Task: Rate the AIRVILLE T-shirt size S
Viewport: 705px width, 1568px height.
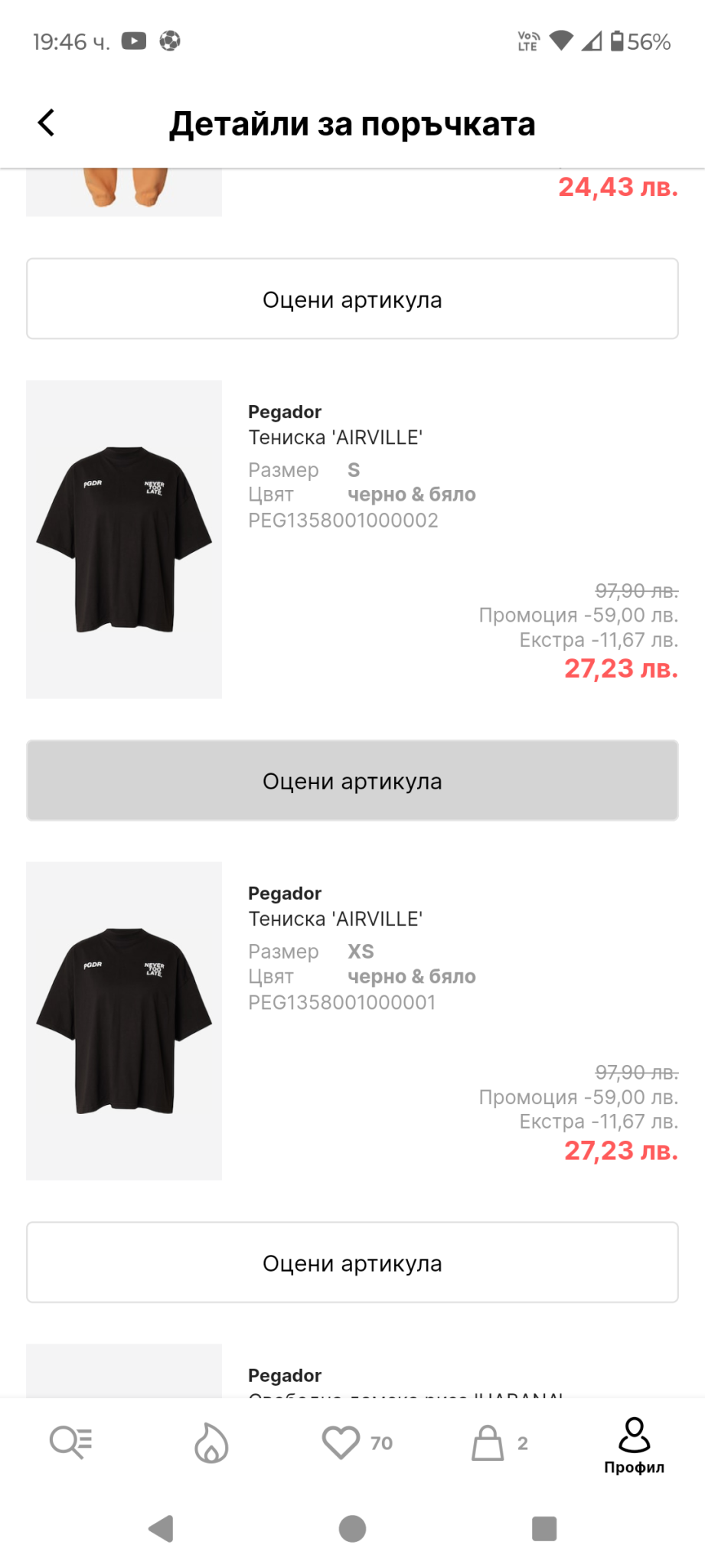Action: click(x=352, y=781)
